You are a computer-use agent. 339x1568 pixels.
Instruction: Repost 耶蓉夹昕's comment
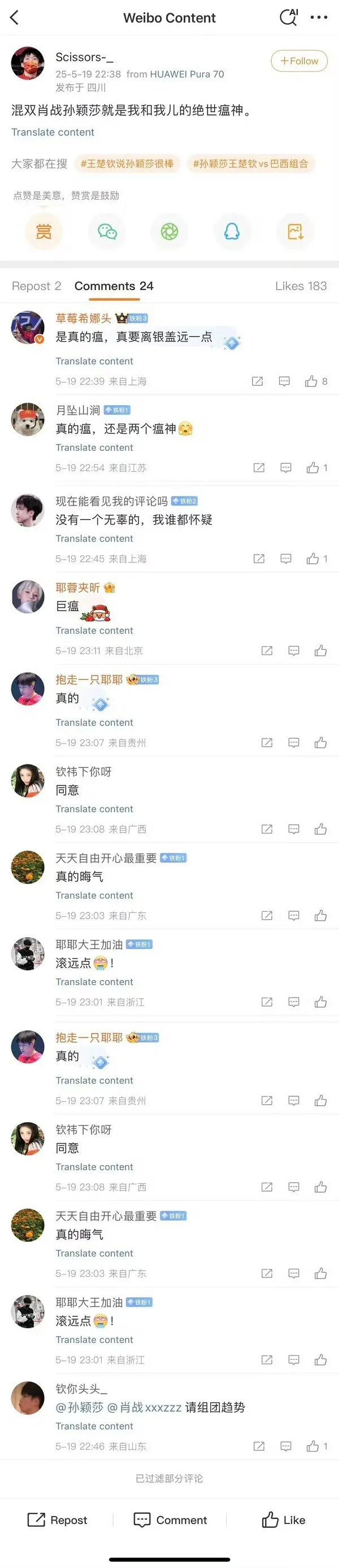[x=267, y=651]
